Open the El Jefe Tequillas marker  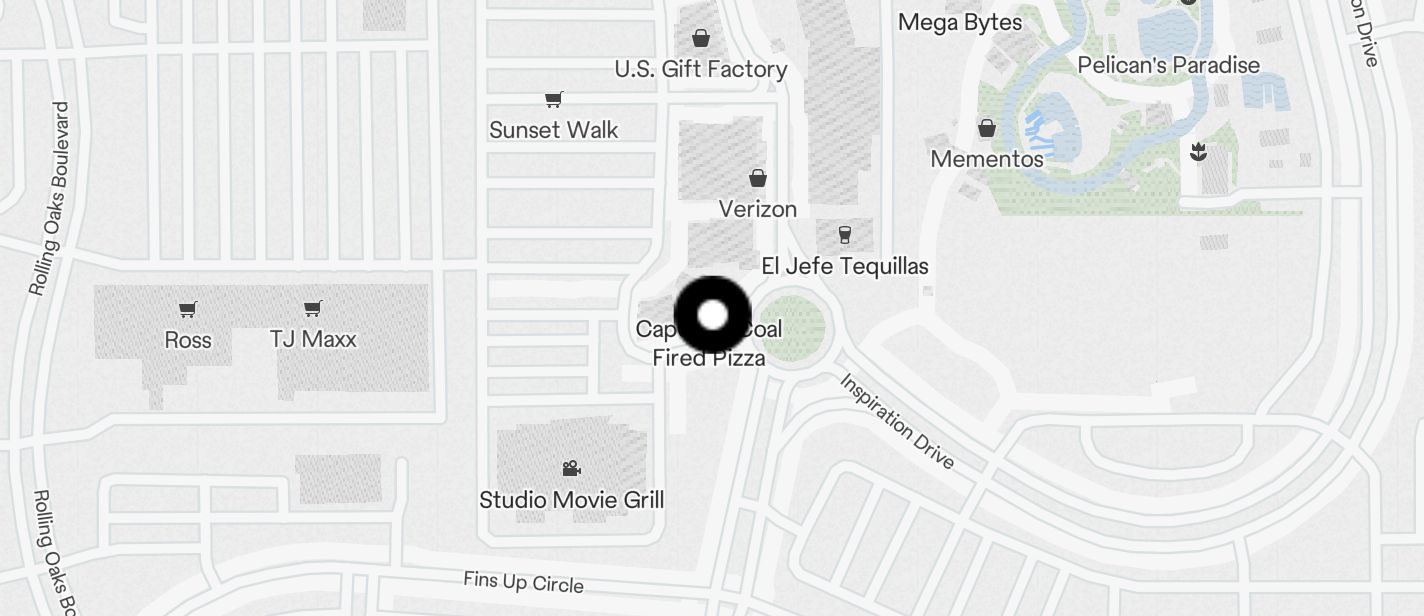(844, 235)
